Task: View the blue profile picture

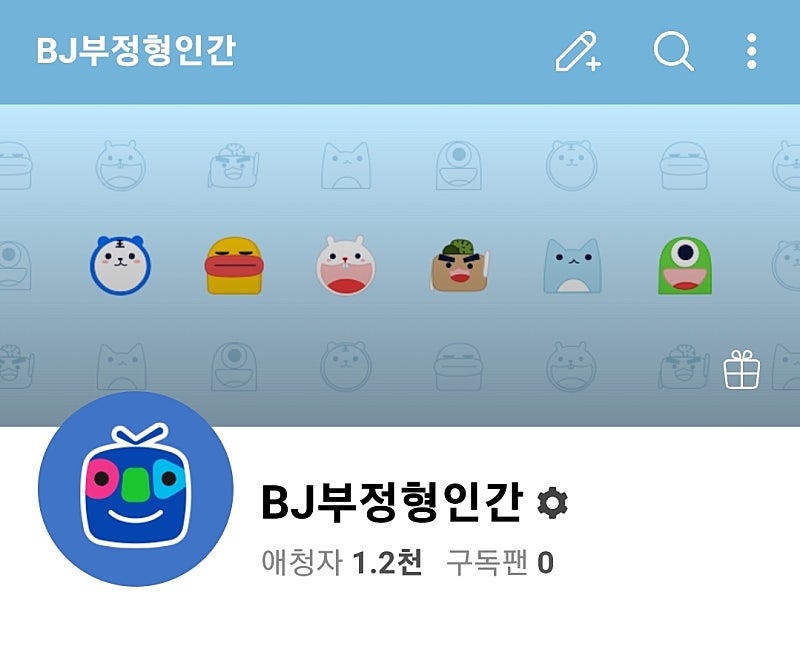Action: tap(135, 489)
